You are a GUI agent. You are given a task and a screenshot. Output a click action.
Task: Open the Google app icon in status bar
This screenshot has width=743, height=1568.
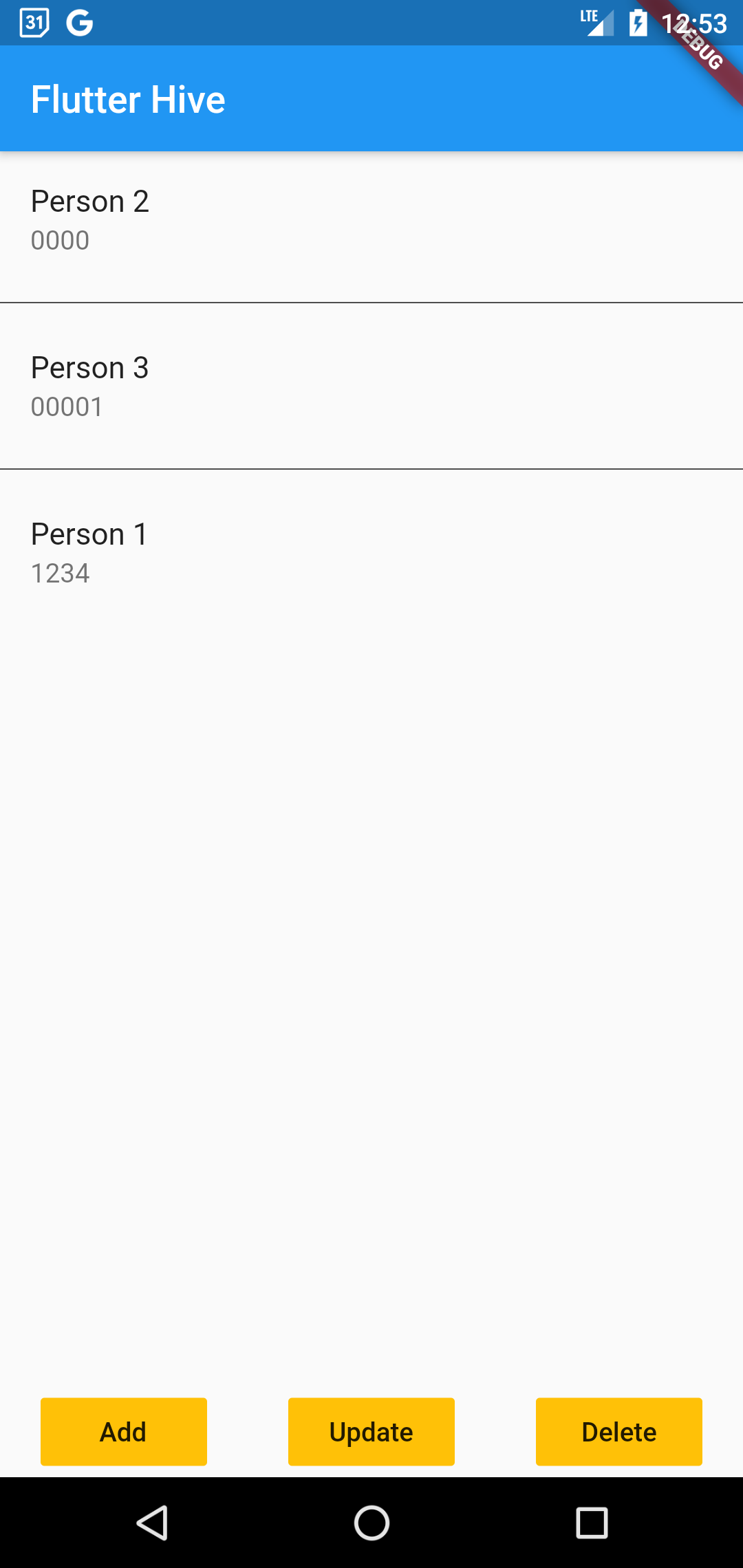[78, 22]
